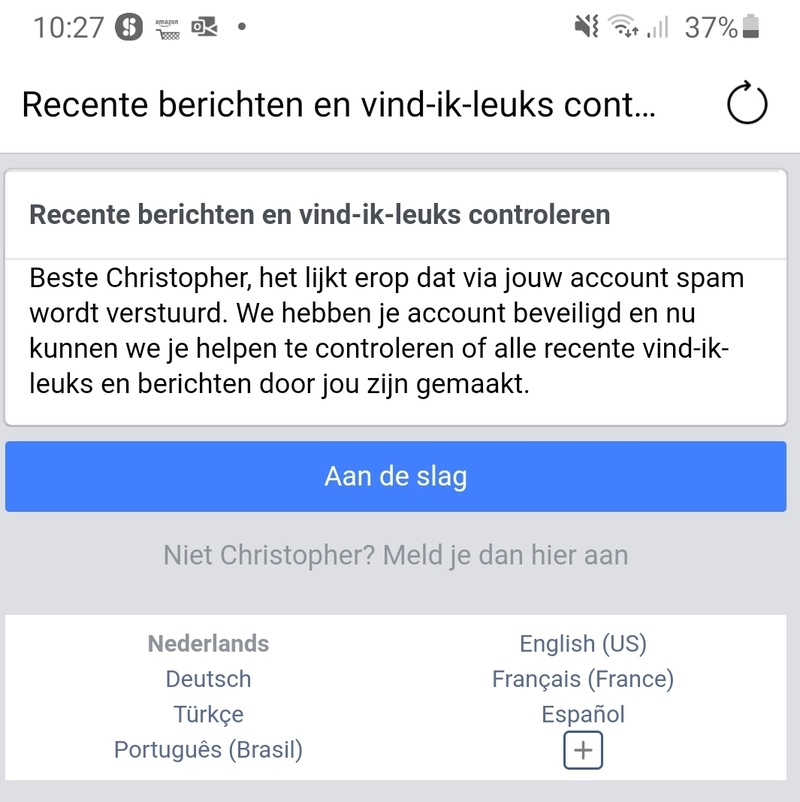Show more languages with the plus icon
The width and height of the screenshot is (800, 802).
pyautogui.click(x=582, y=751)
